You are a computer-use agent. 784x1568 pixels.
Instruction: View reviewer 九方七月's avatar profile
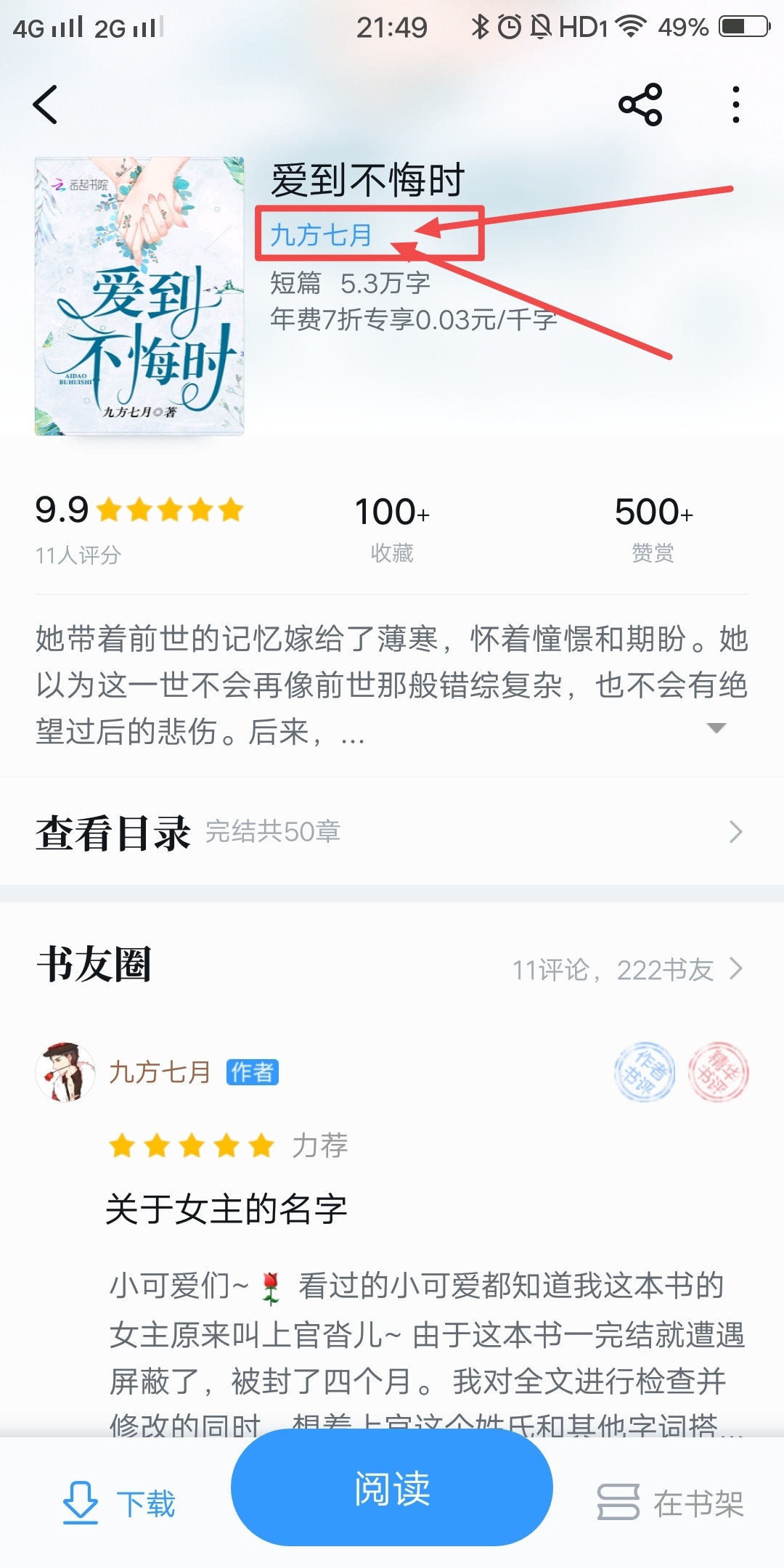(65, 1073)
